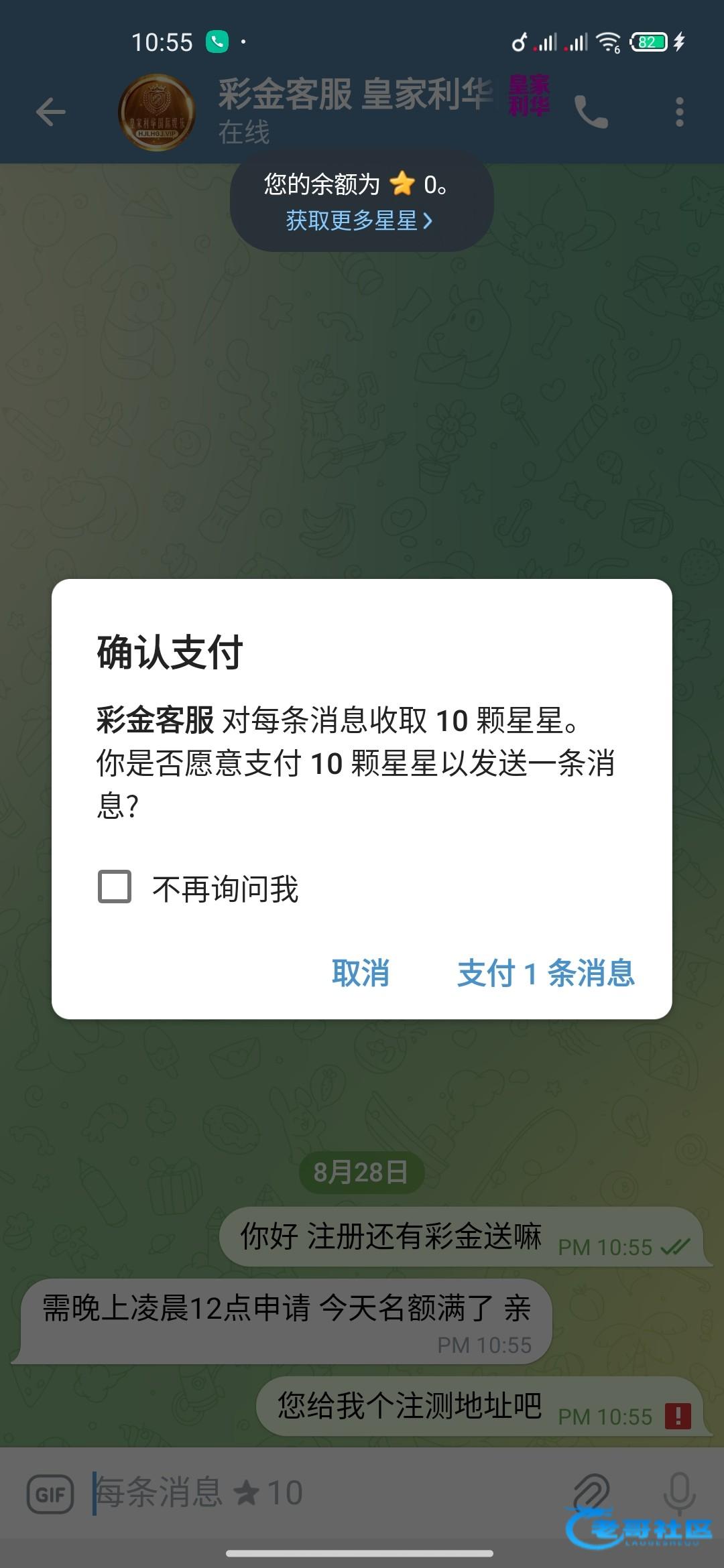
Task: Confirm with 支付 1 条消息
Action: pos(546,973)
